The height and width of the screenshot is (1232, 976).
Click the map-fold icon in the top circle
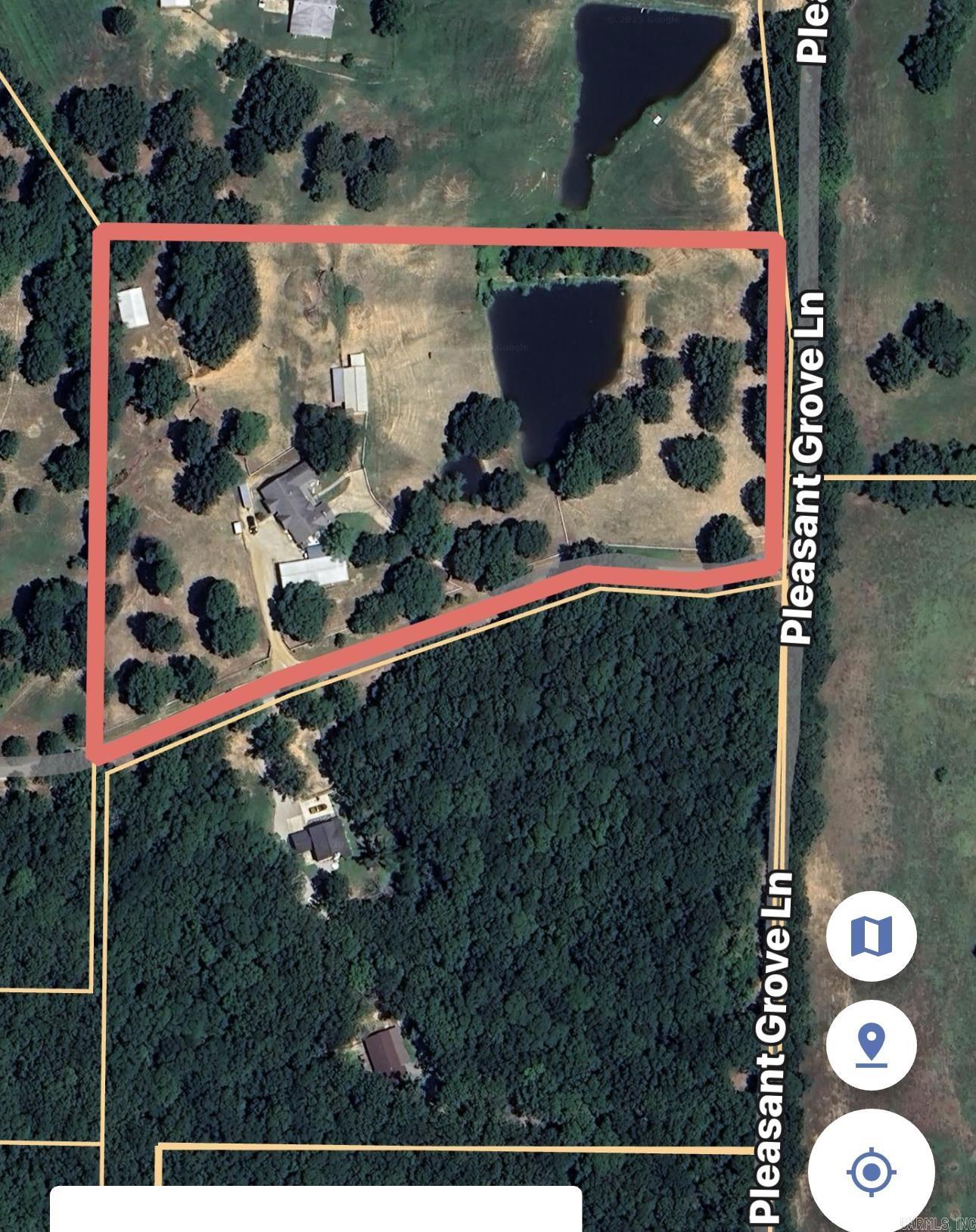tap(872, 937)
